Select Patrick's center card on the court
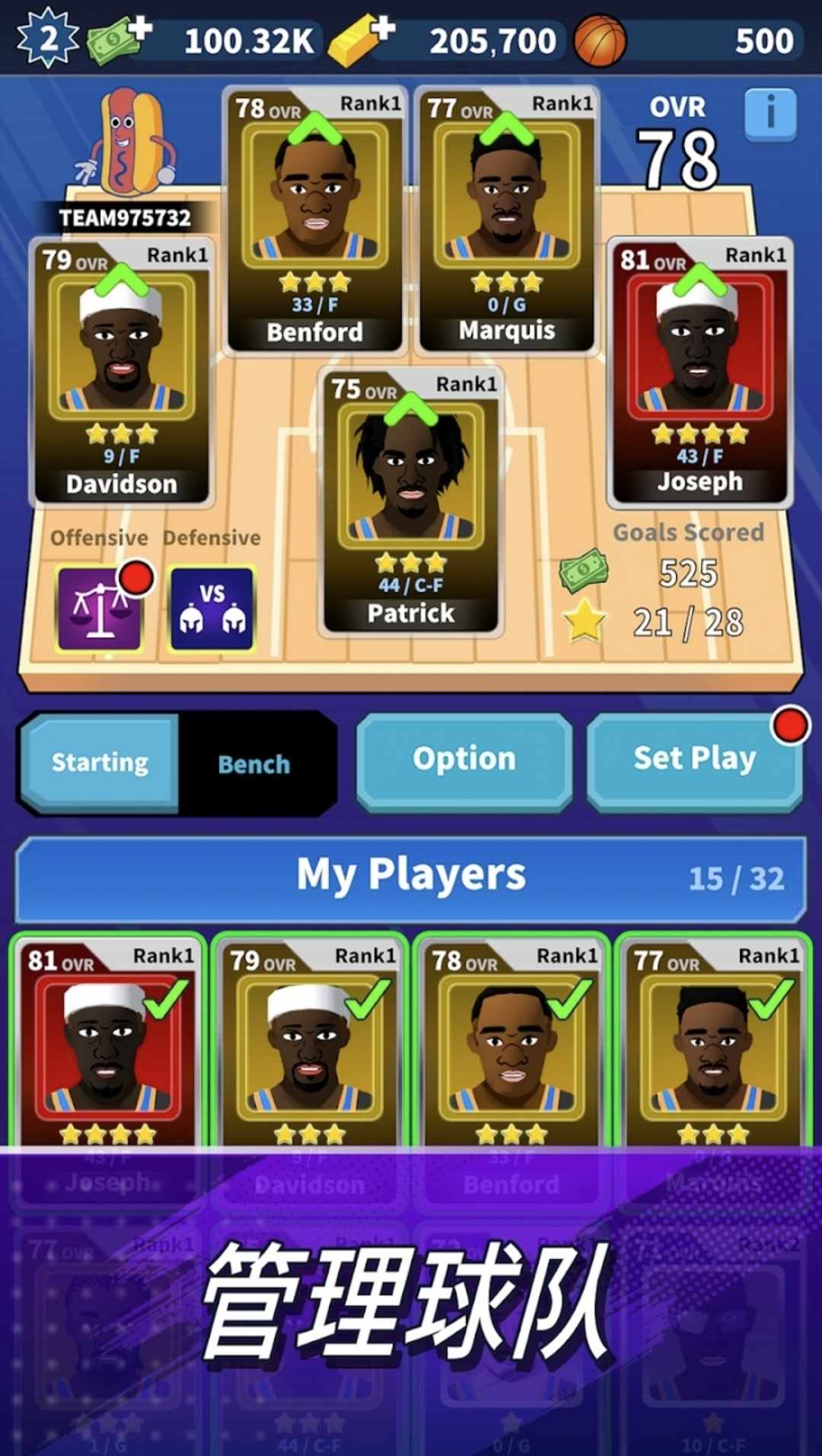This screenshot has width=822, height=1456. click(411, 503)
